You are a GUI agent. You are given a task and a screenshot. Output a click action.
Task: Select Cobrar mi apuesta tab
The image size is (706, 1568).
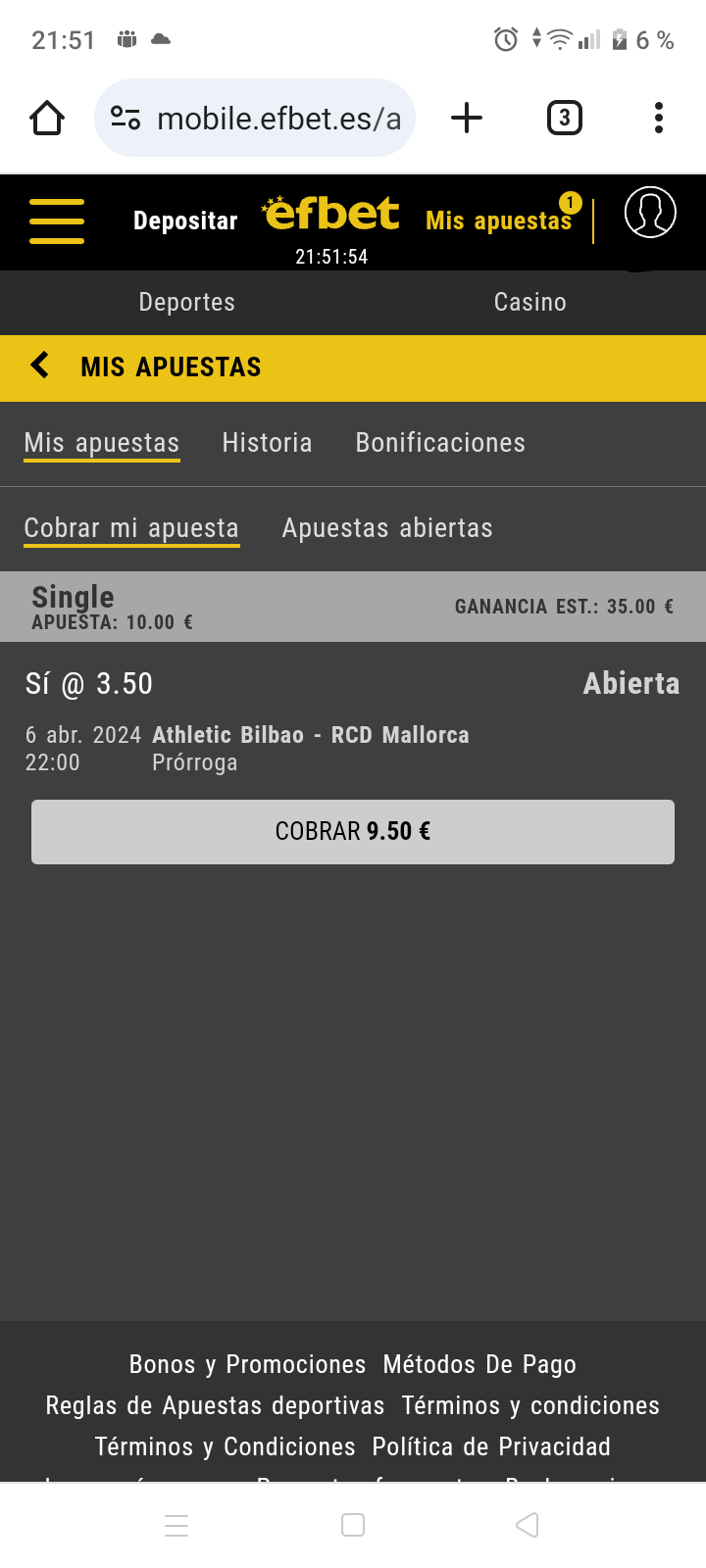(x=131, y=528)
